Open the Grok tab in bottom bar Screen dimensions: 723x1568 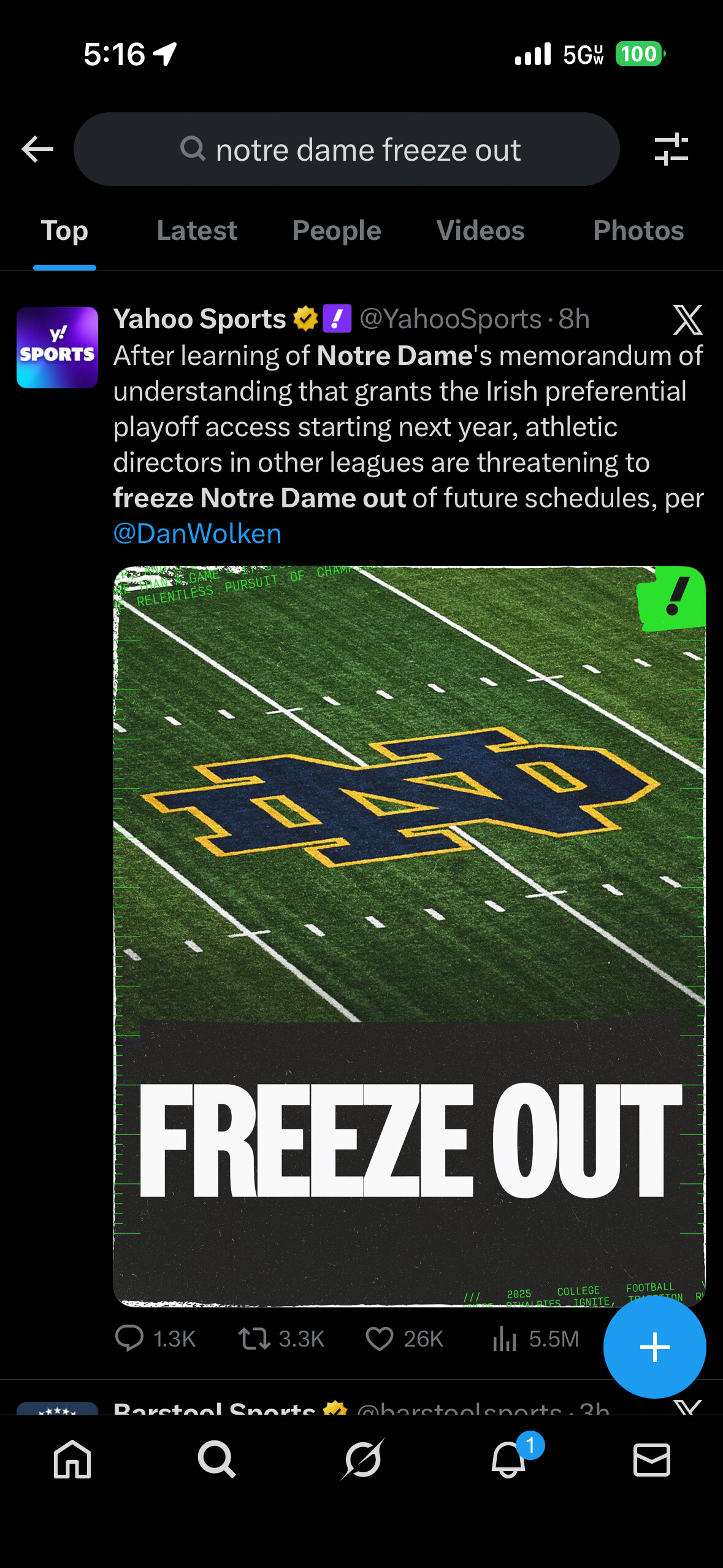pyautogui.click(x=362, y=1459)
